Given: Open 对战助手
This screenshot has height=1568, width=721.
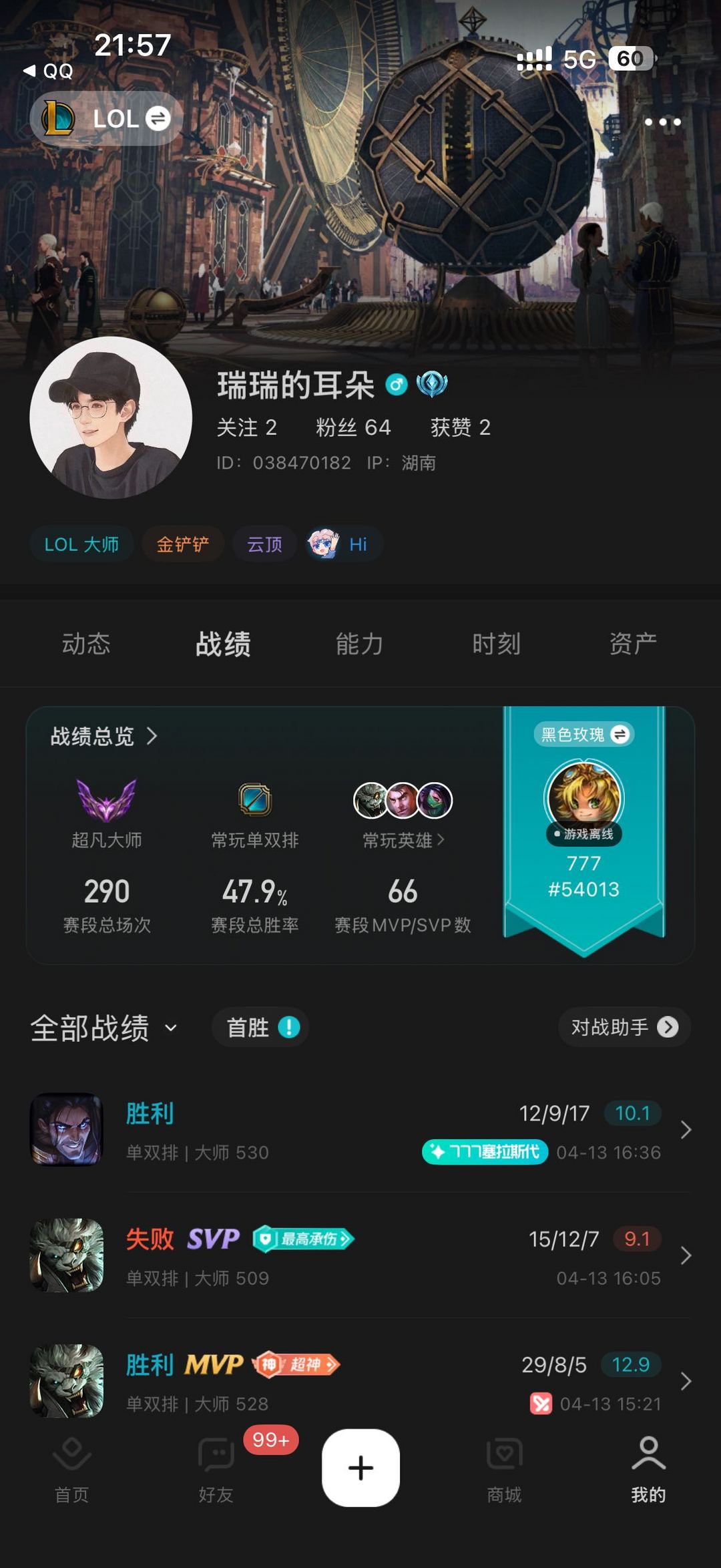Looking at the screenshot, I should coord(624,1027).
